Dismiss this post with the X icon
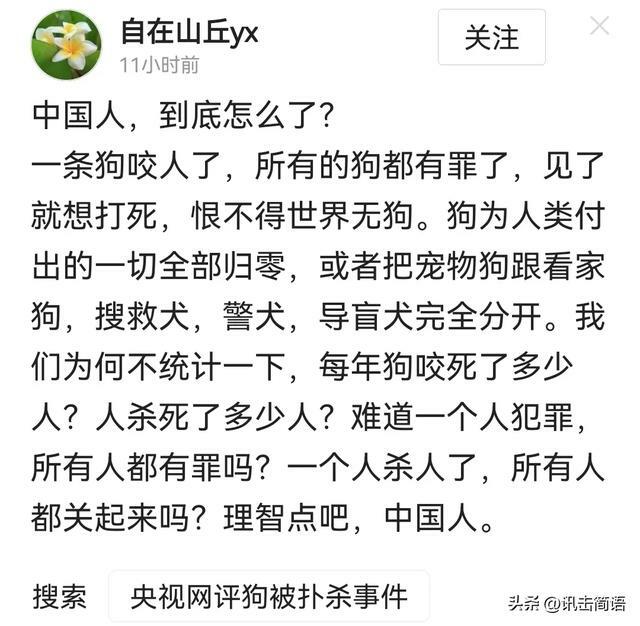This screenshot has width=640, height=626. 599,27
